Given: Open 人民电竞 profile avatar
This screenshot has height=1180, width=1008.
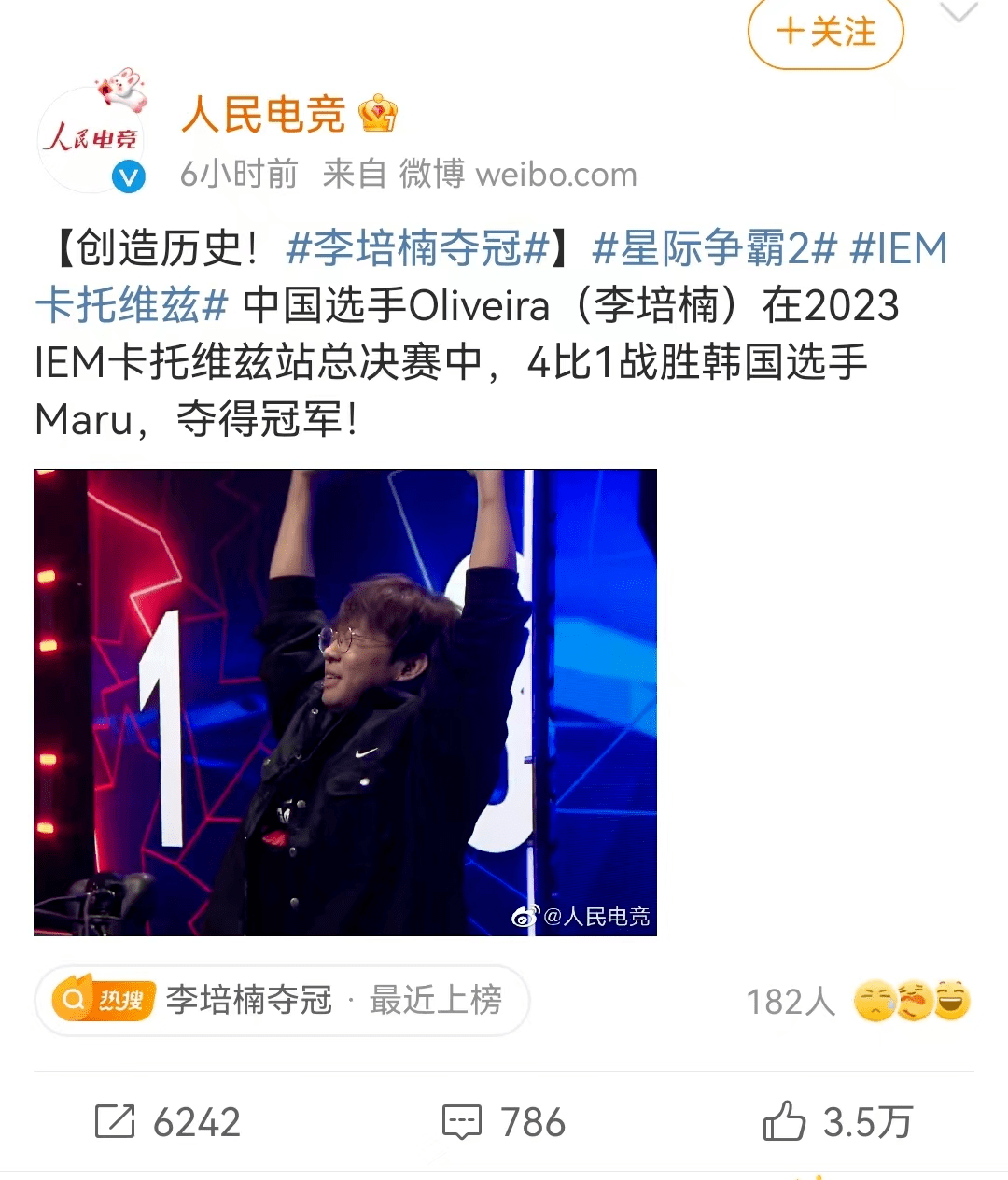Looking at the screenshot, I should (x=91, y=140).
